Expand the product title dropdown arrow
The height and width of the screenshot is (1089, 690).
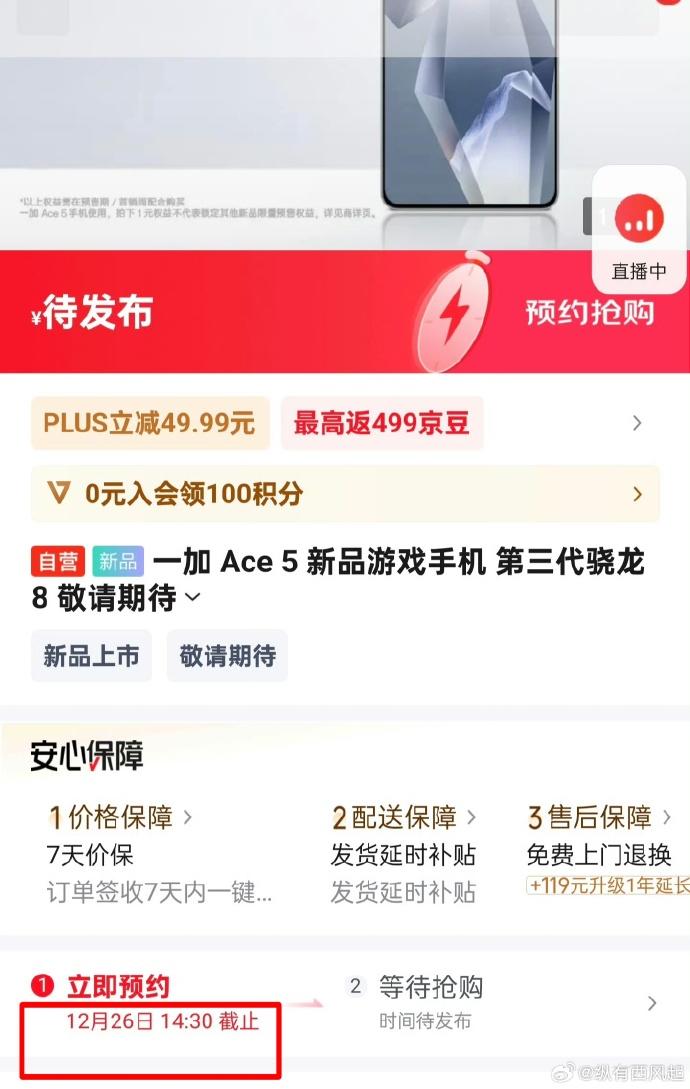click(193, 598)
